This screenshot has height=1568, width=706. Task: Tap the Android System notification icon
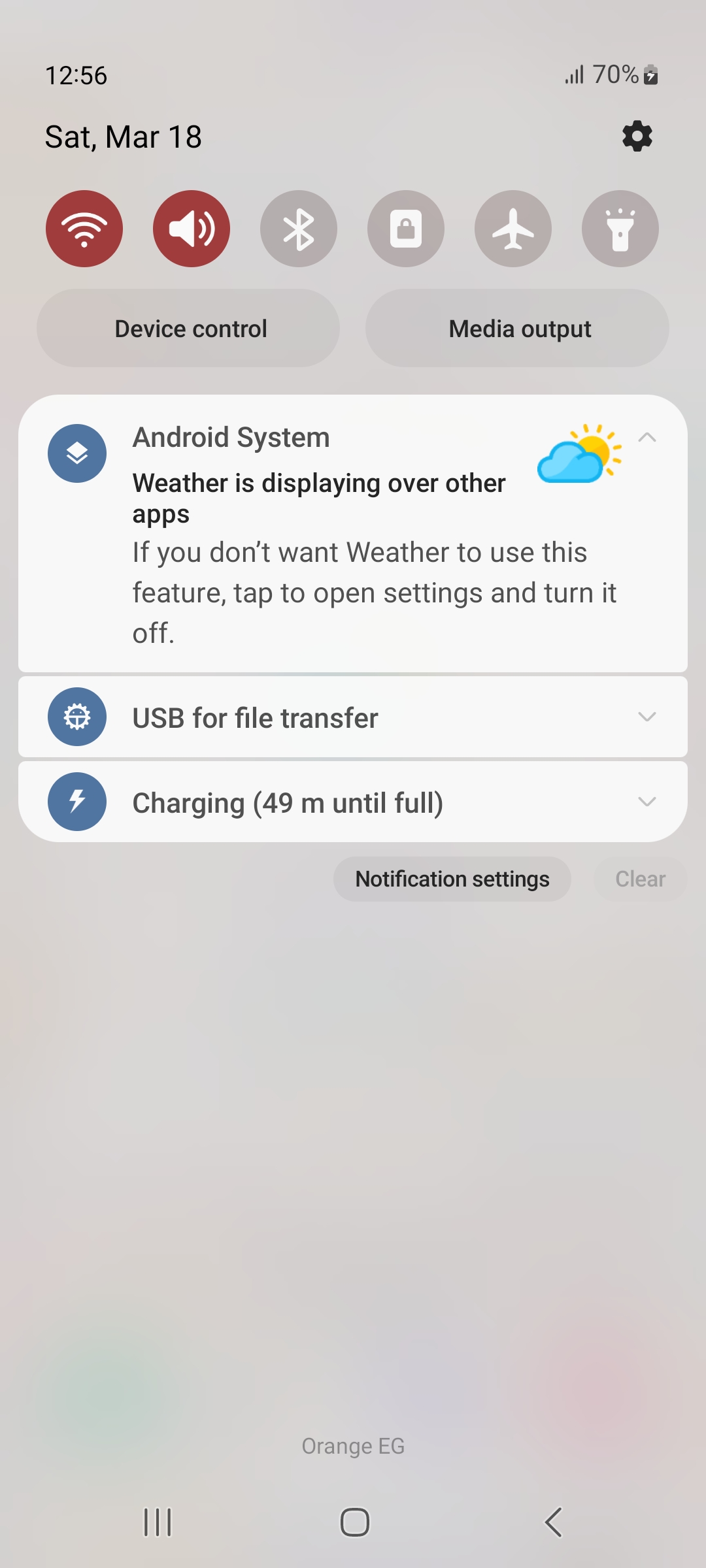pos(77,453)
